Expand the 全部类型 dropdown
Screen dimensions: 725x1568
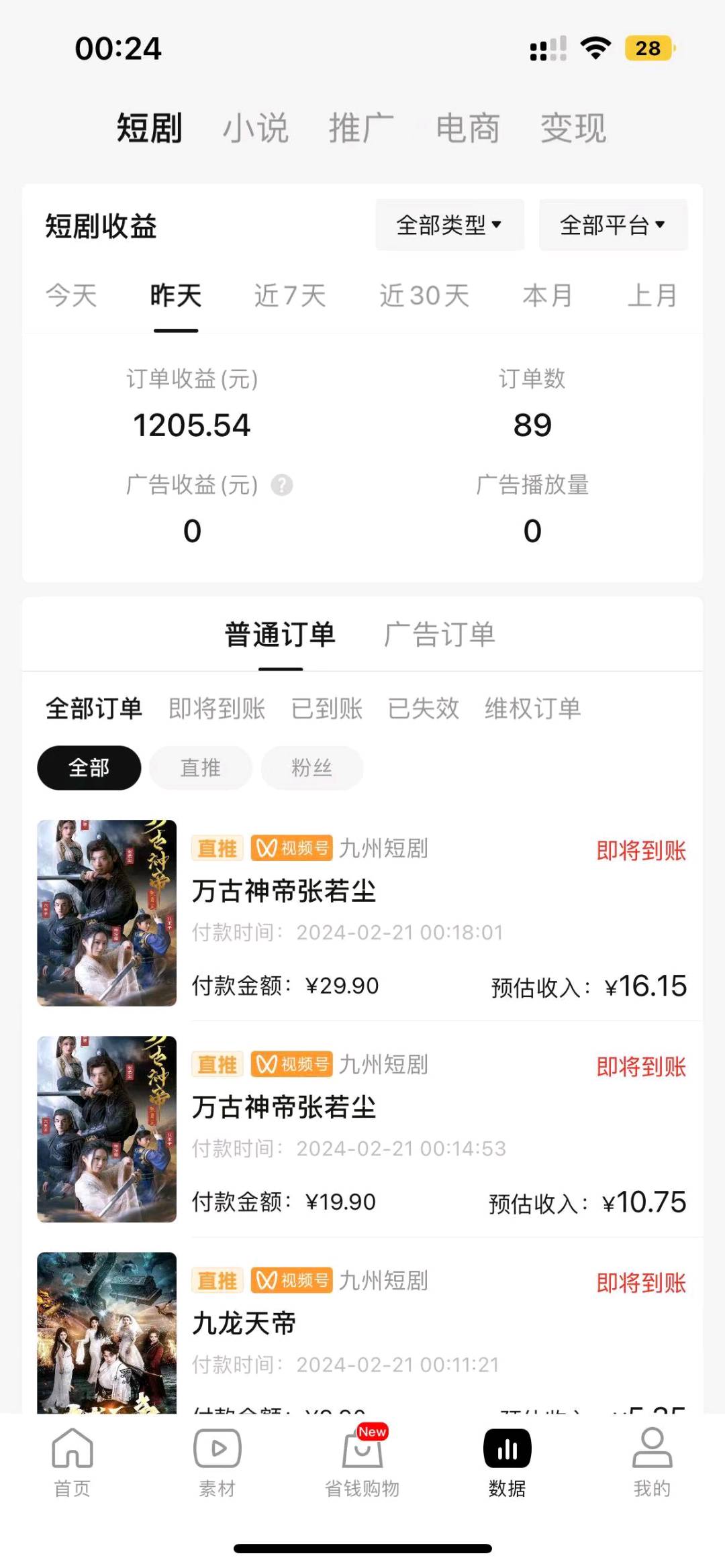point(449,225)
